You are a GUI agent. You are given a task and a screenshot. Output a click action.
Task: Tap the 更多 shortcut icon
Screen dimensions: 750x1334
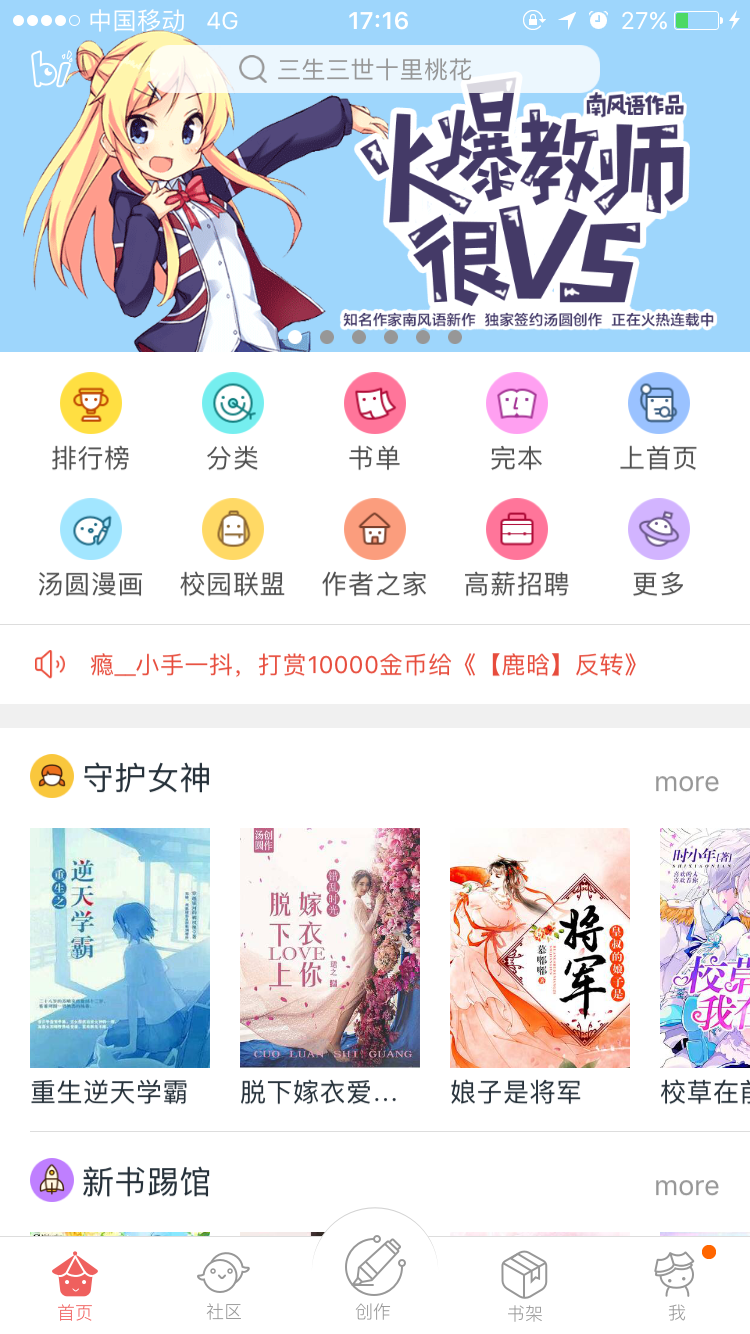[x=658, y=530]
